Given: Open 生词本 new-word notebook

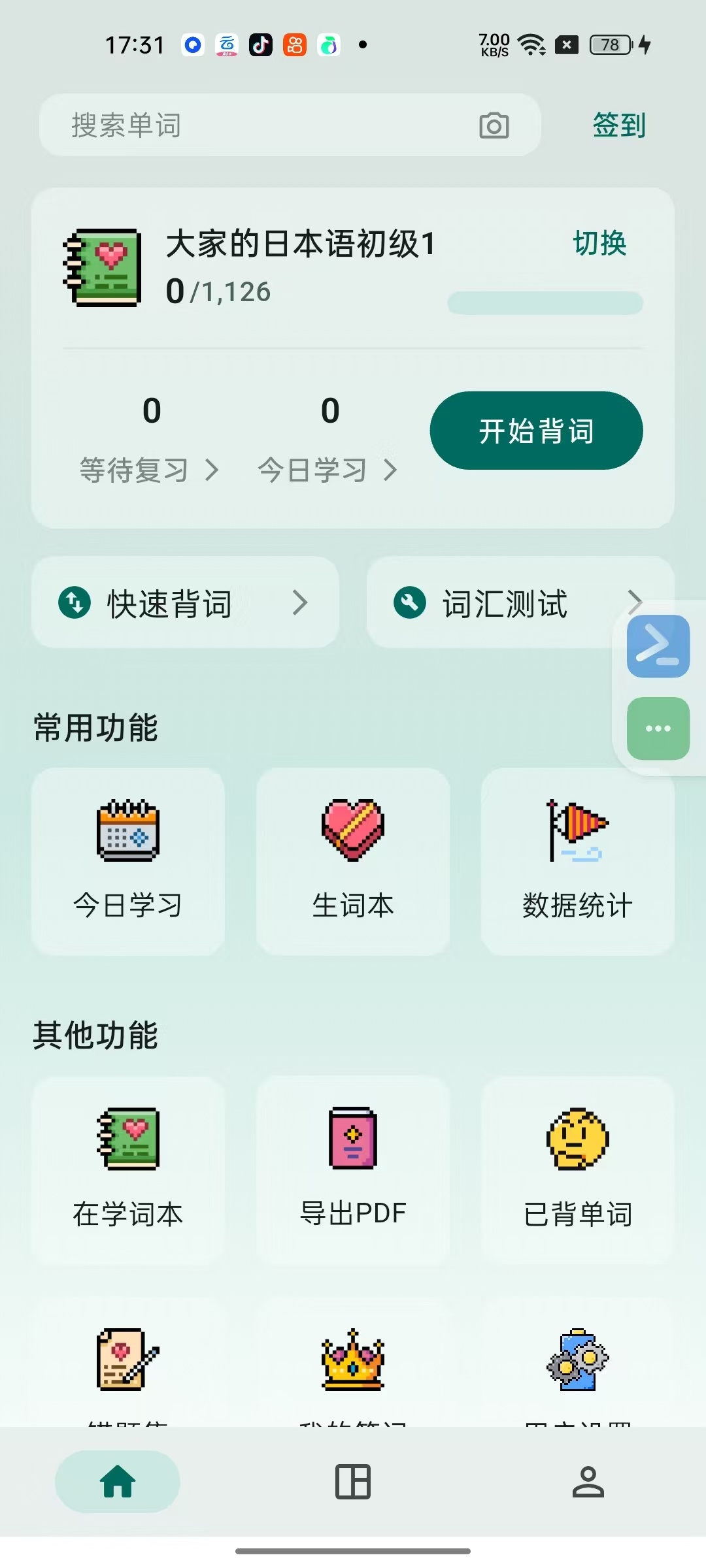Looking at the screenshot, I should [353, 861].
